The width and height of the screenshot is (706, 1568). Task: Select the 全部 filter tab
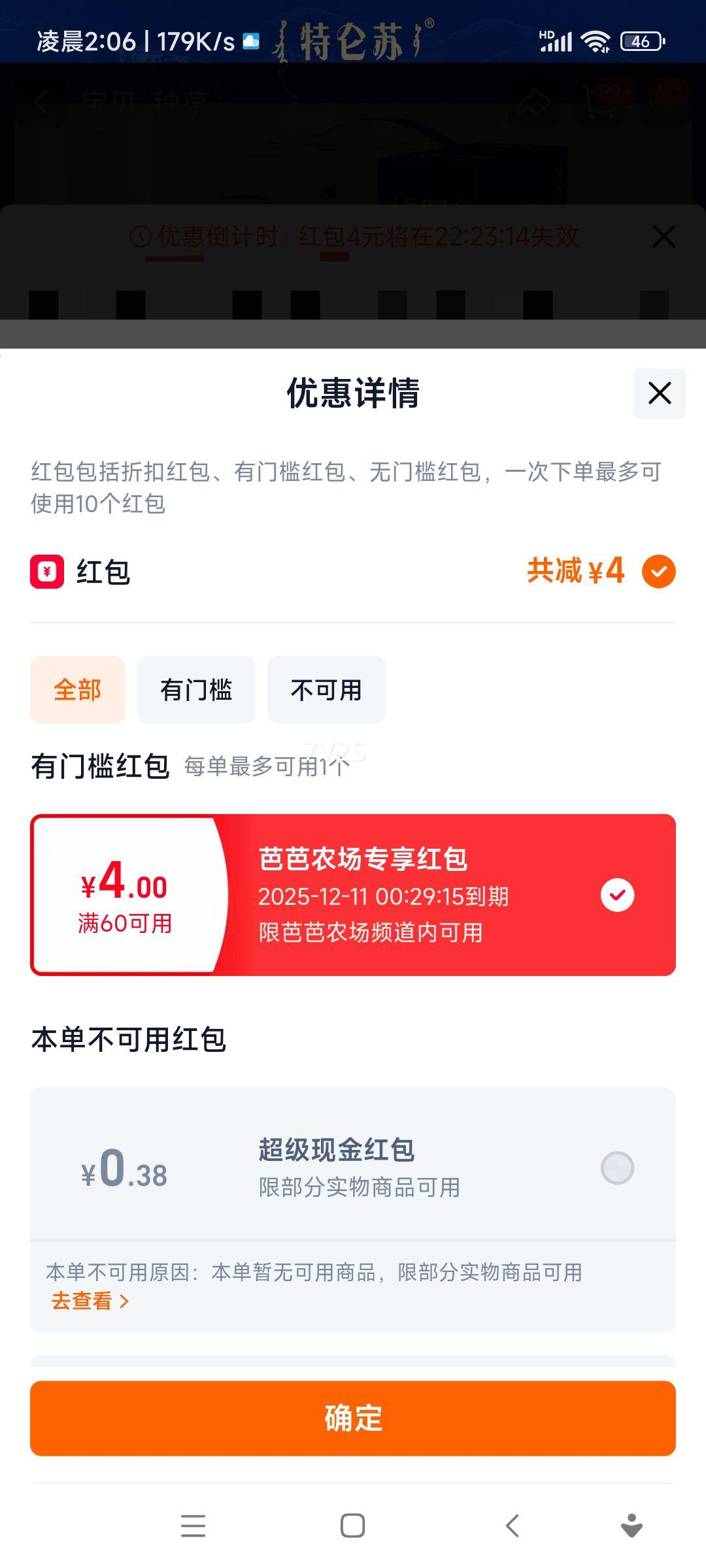tap(77, 689)
